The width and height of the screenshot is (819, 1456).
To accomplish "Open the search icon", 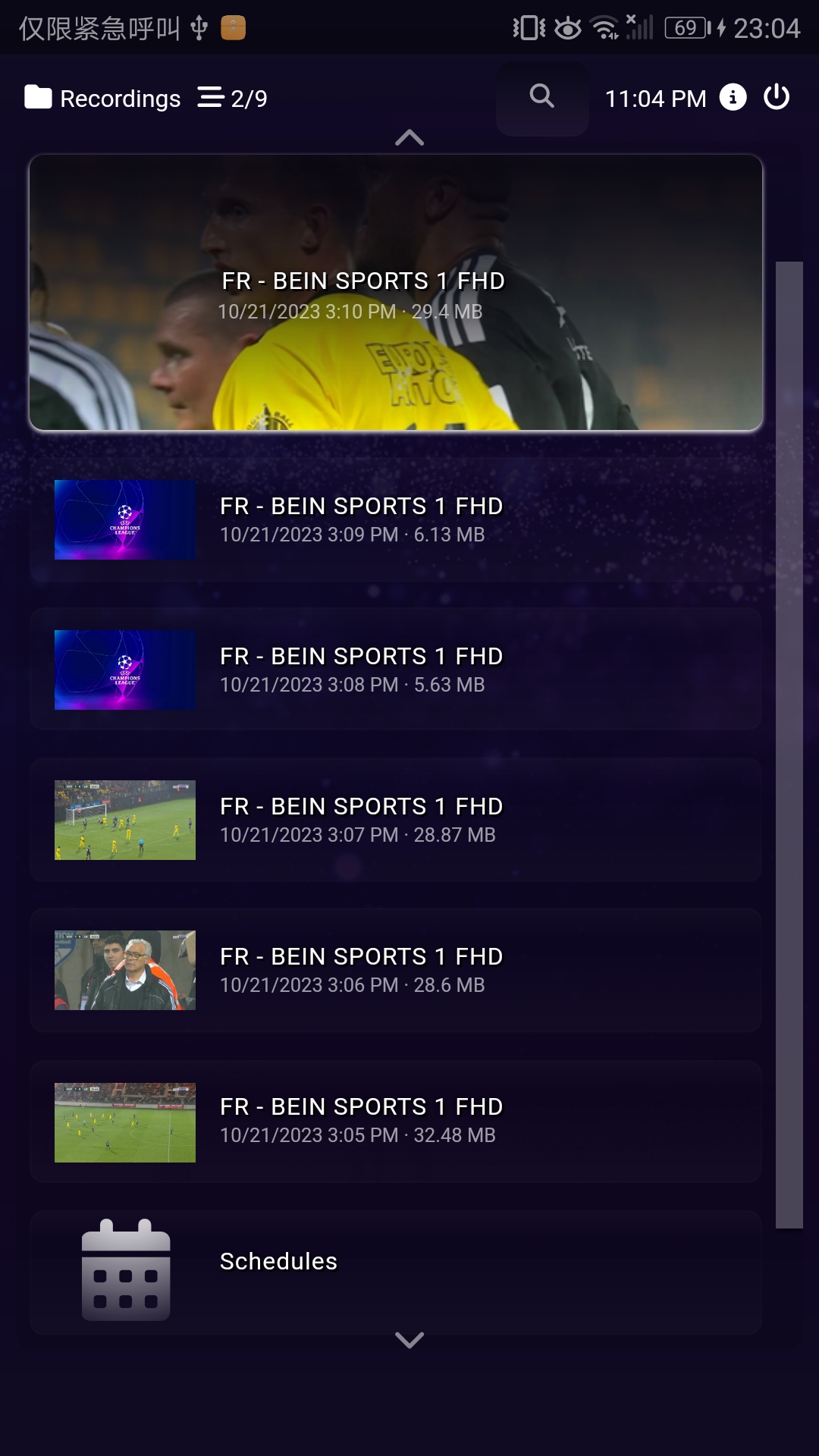I will [x=541, y=97].
